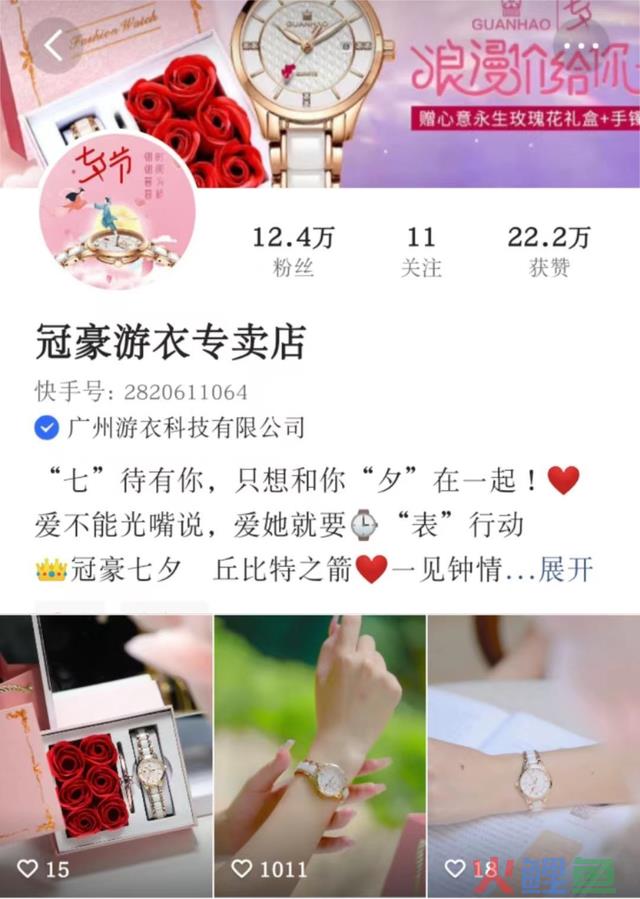Expand the bio with 展开
The width and height of the screenshot is (640, 899).
click(x=566, y=570)
